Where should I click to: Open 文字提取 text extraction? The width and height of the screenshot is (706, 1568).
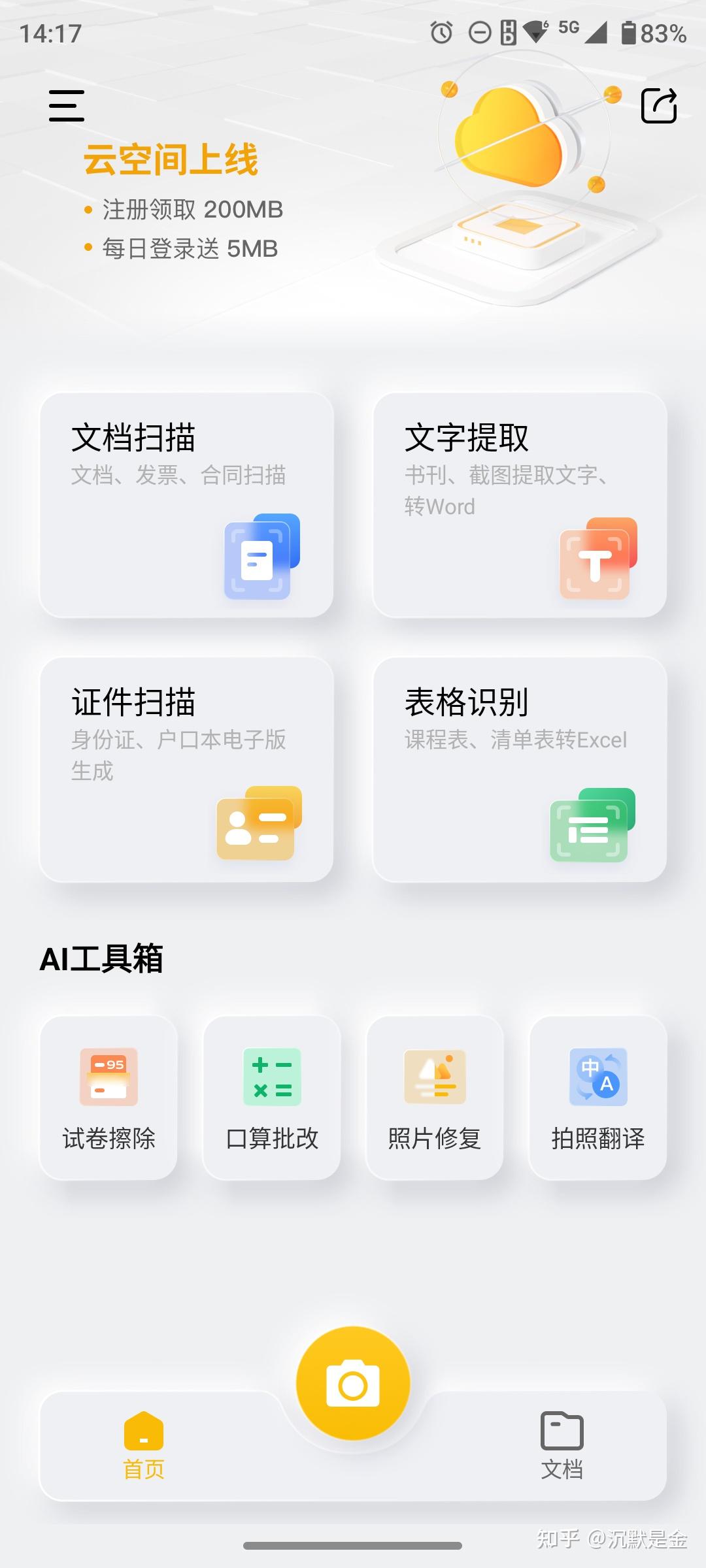tap(520, 504)
